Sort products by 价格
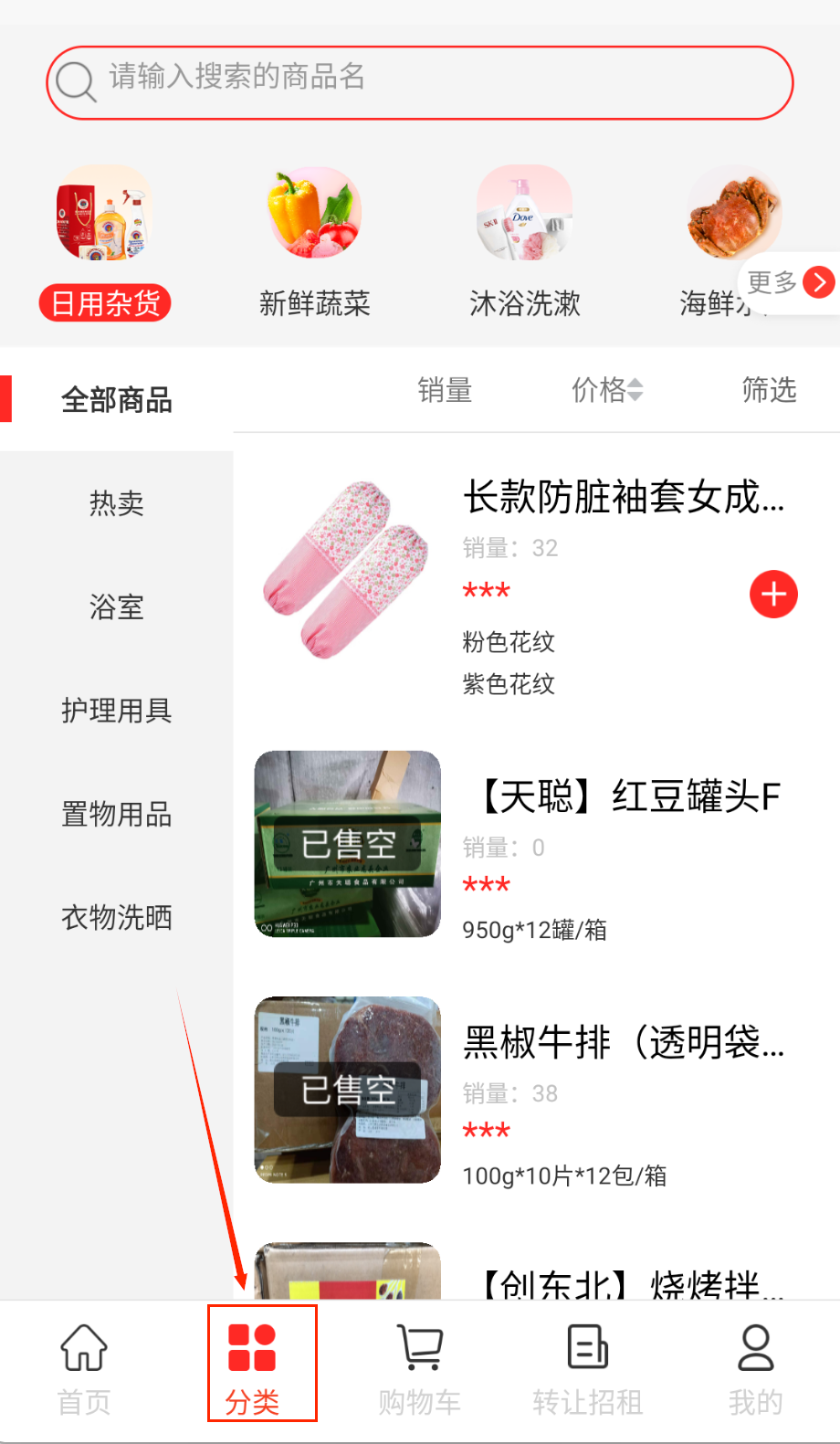Screen dimensions: 840x1444 (x=606, y=390)
